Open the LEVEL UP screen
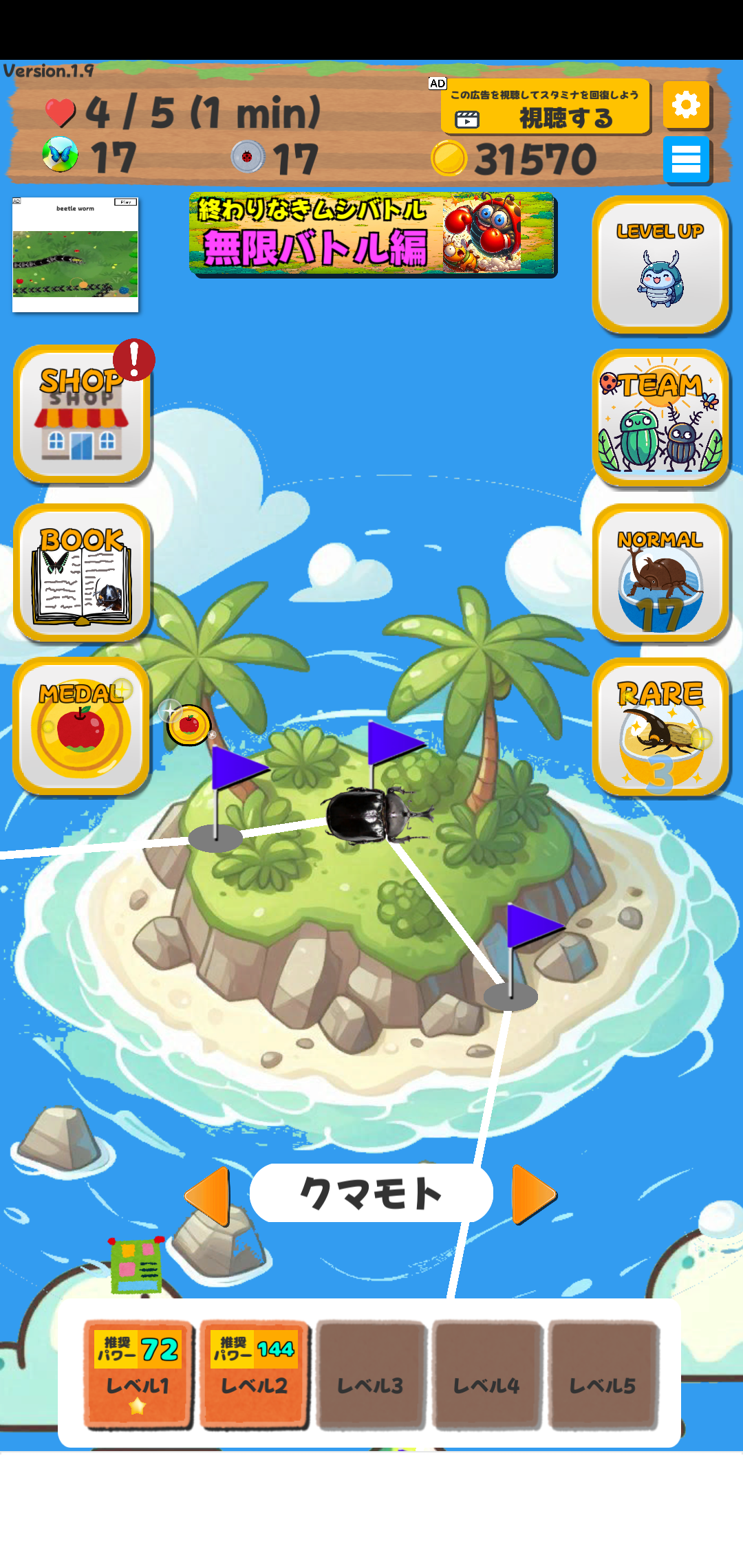Viewport: 743px width, 1568px height. tap(660, 265)
